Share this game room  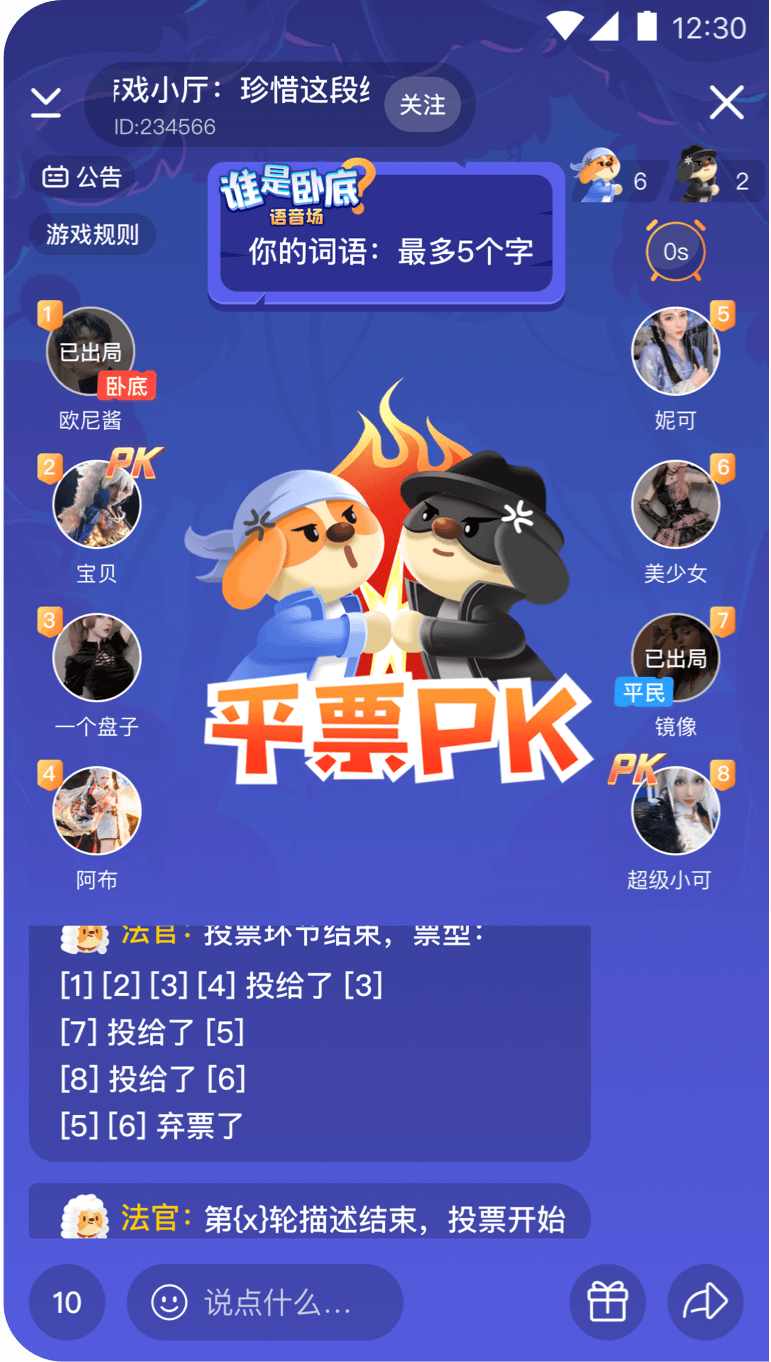705,1302
